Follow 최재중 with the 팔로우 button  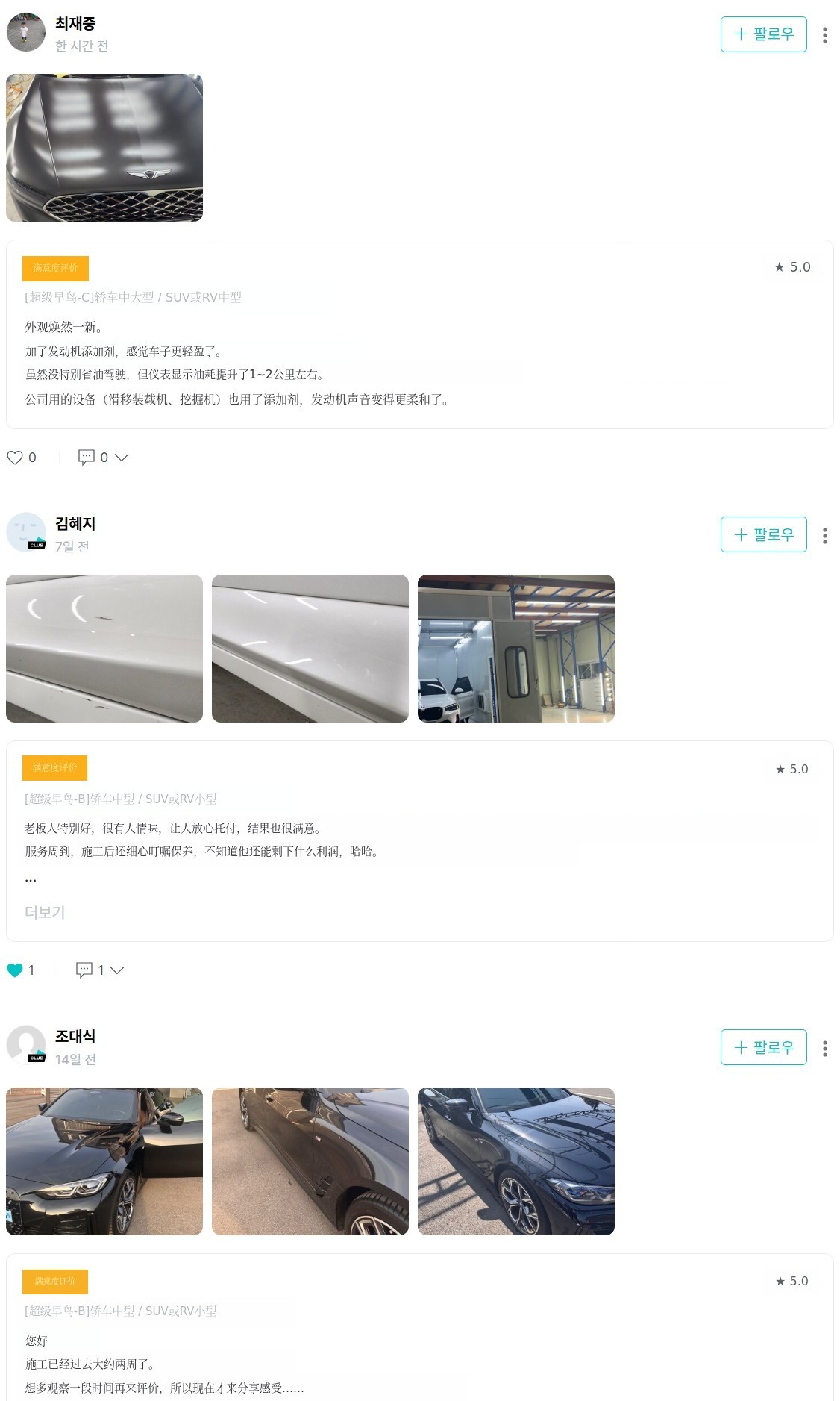pyautogui.click(x=763, y=34)
